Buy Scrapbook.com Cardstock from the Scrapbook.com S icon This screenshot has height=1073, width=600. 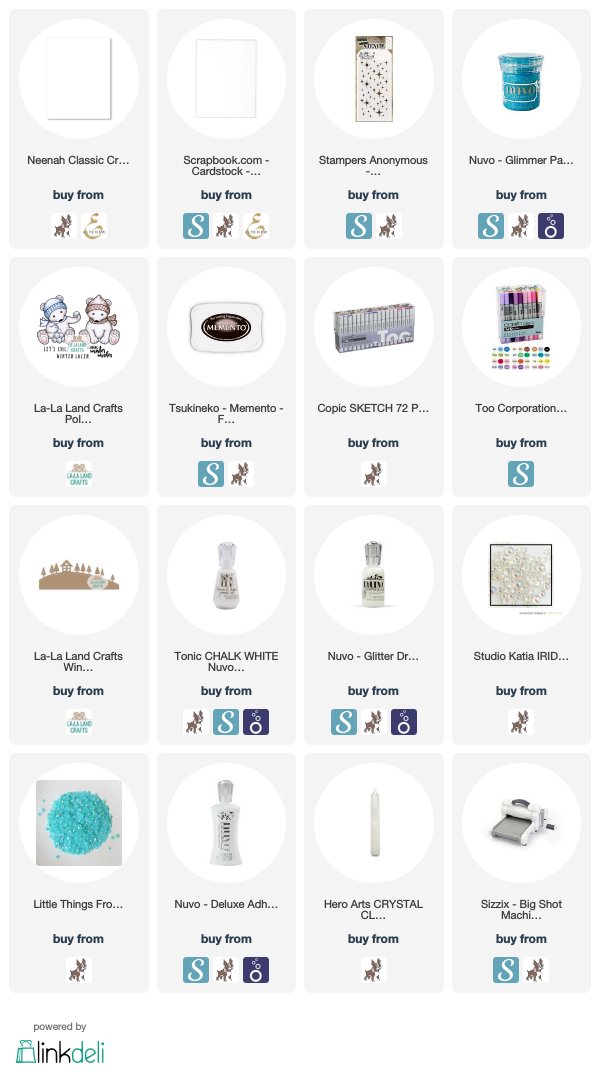[196, 226]
